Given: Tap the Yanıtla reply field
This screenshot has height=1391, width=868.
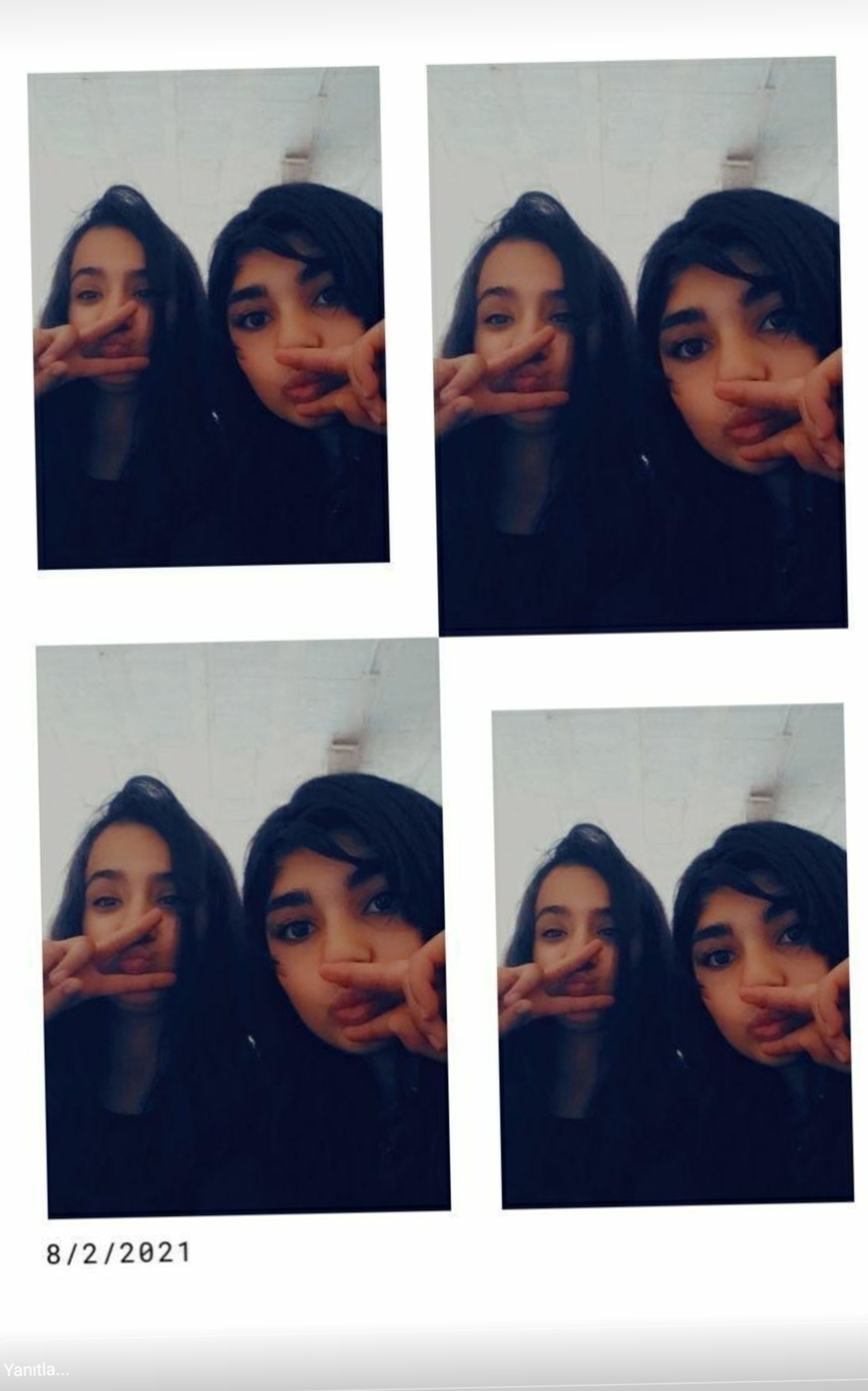Looking at the screenshot, I should click(434, 1368).
